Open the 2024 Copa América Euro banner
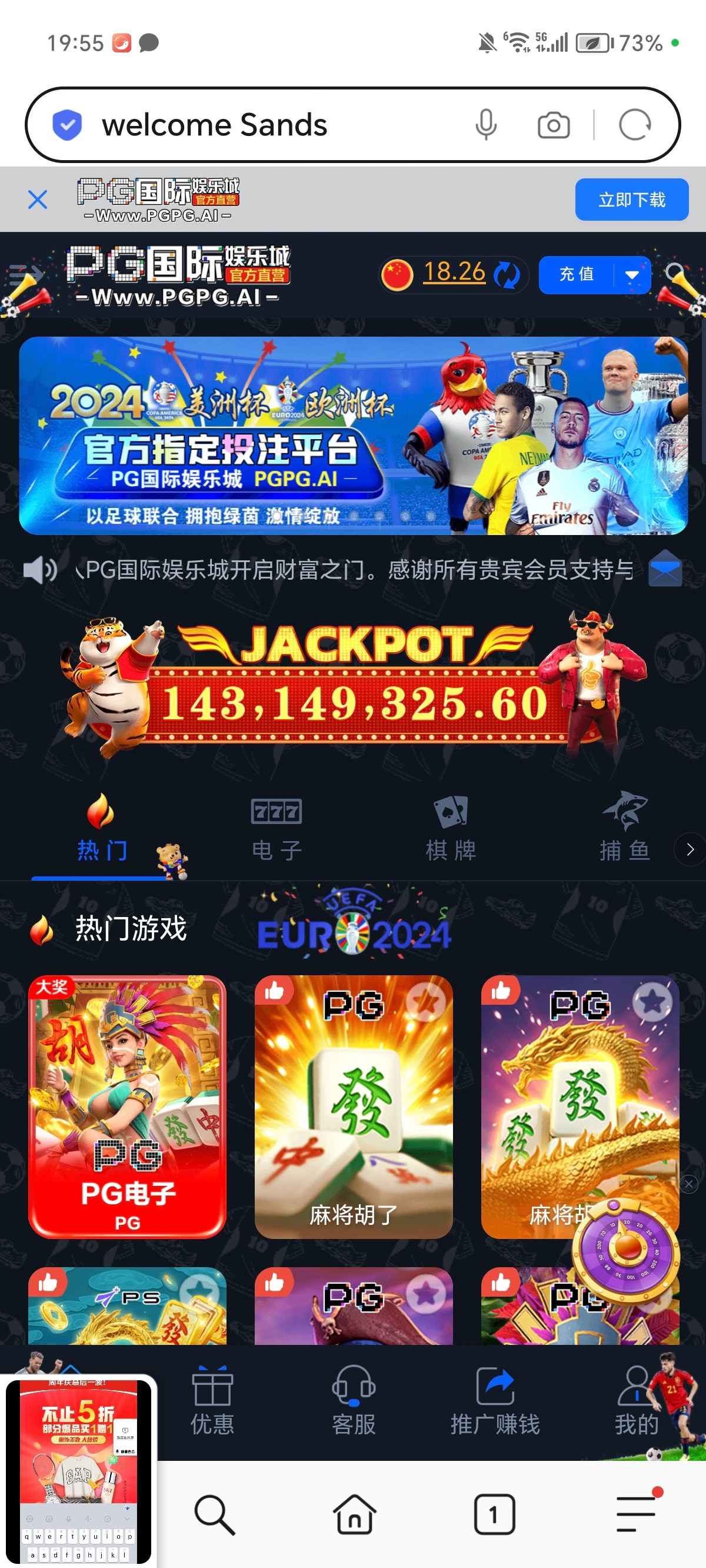Screen dimensions: 706x1568 (x=353, y=435)
